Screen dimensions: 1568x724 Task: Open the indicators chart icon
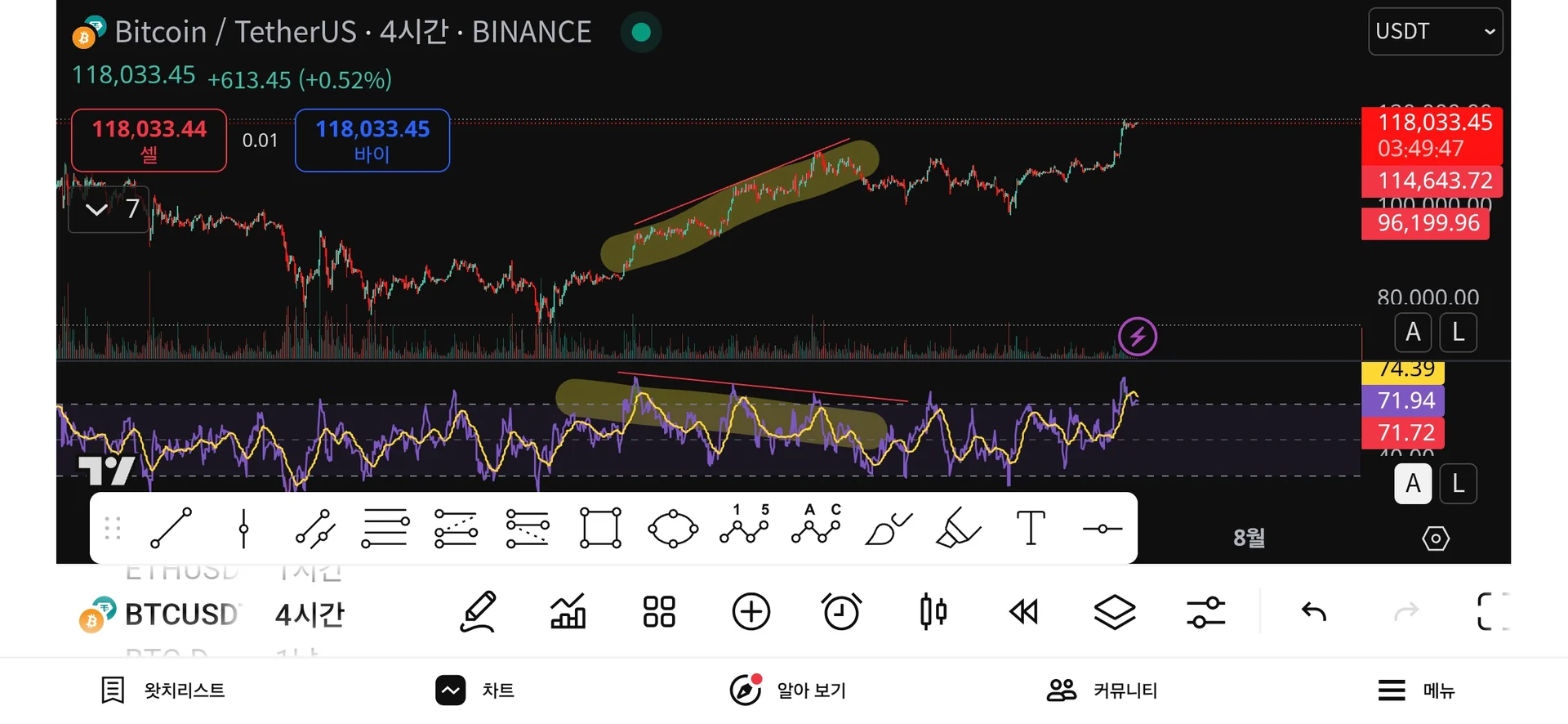click(x=568, y=611)
